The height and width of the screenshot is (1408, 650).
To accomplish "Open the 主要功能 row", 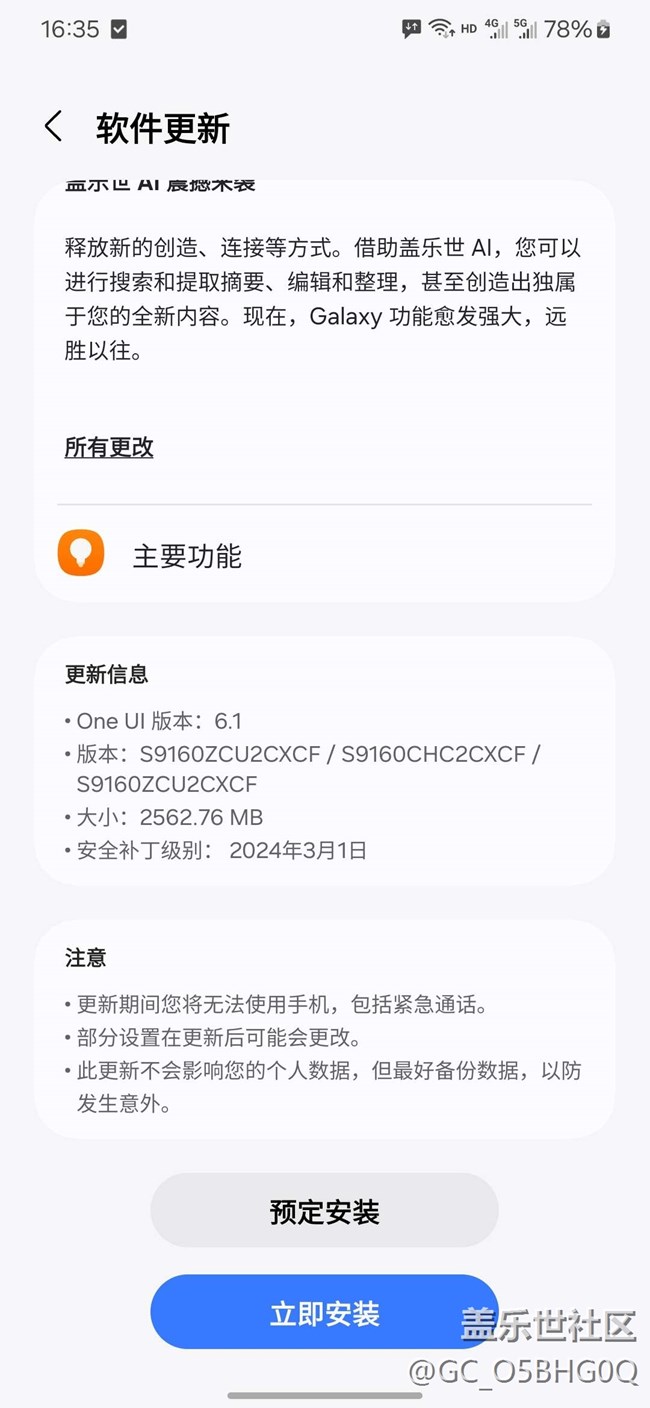I will pyautogui.click(x=324, y=554).
